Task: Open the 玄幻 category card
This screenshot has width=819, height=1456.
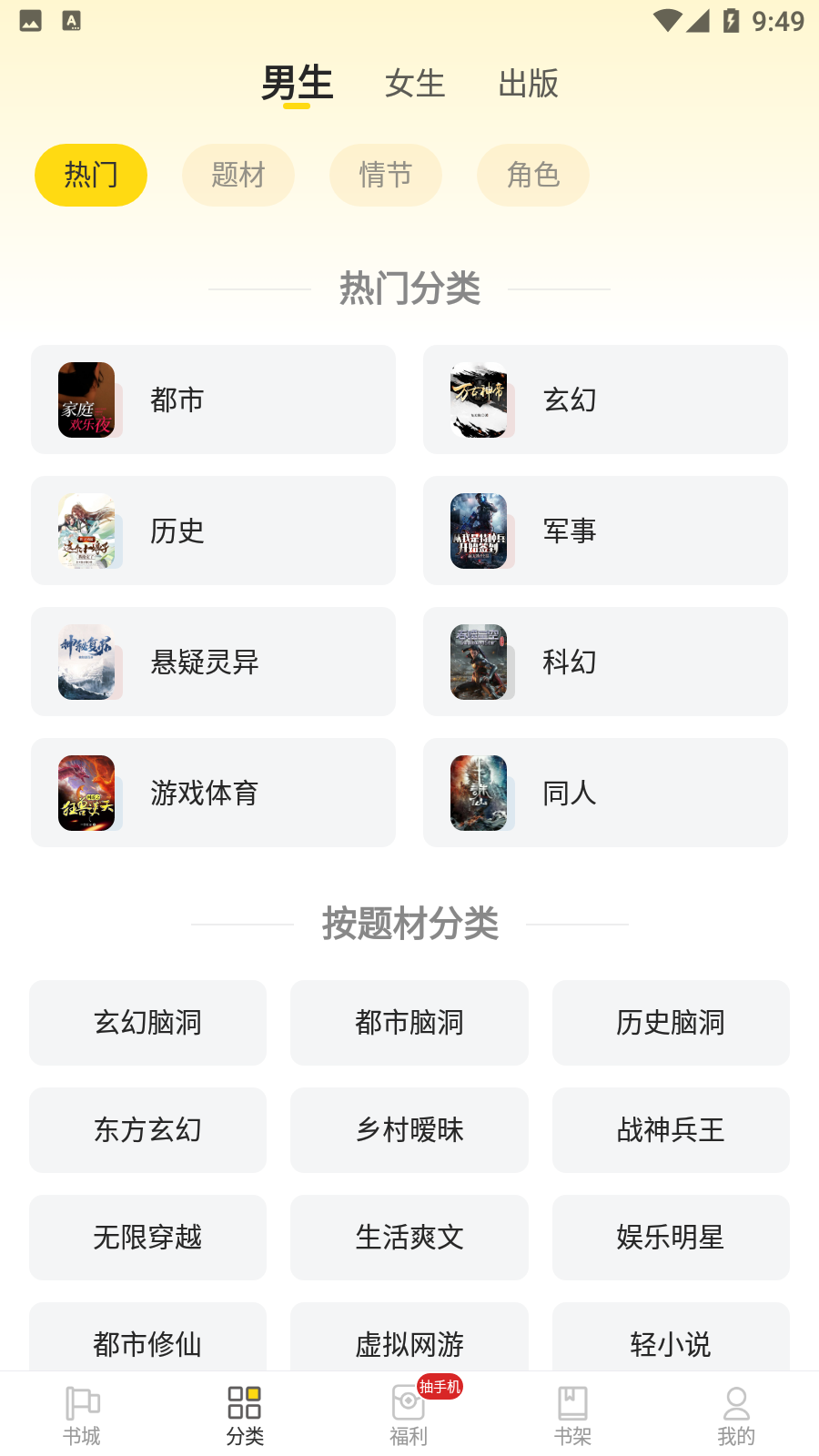Action: 605,400
